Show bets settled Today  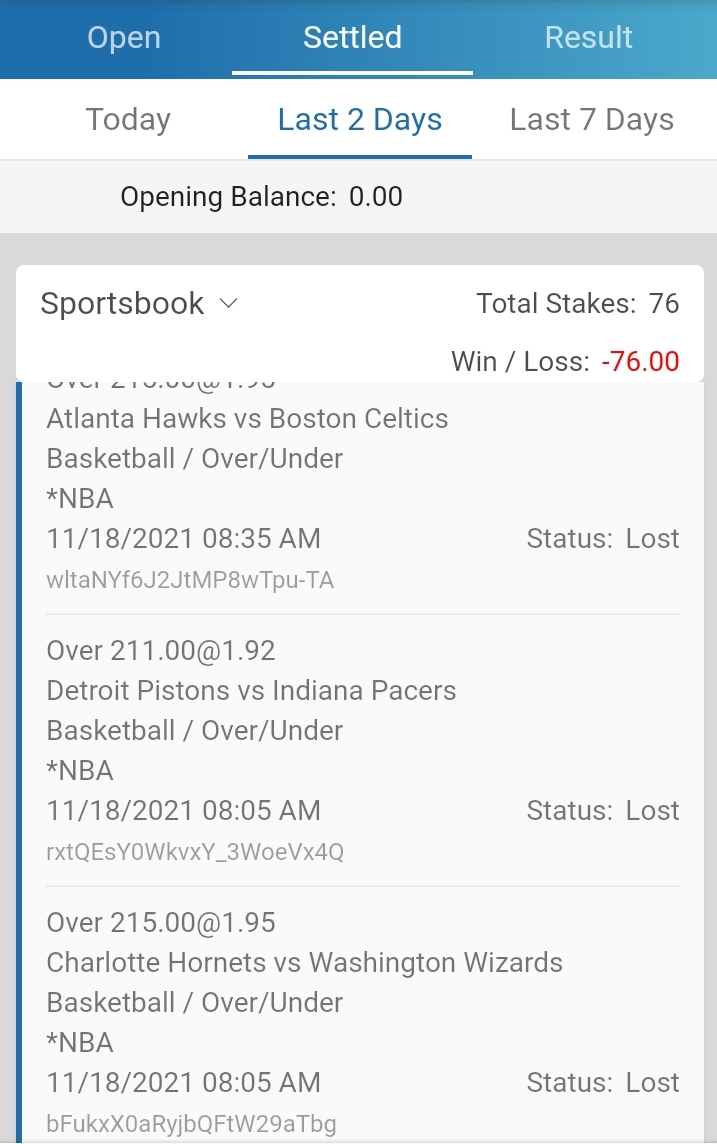[x=128, y=120]
